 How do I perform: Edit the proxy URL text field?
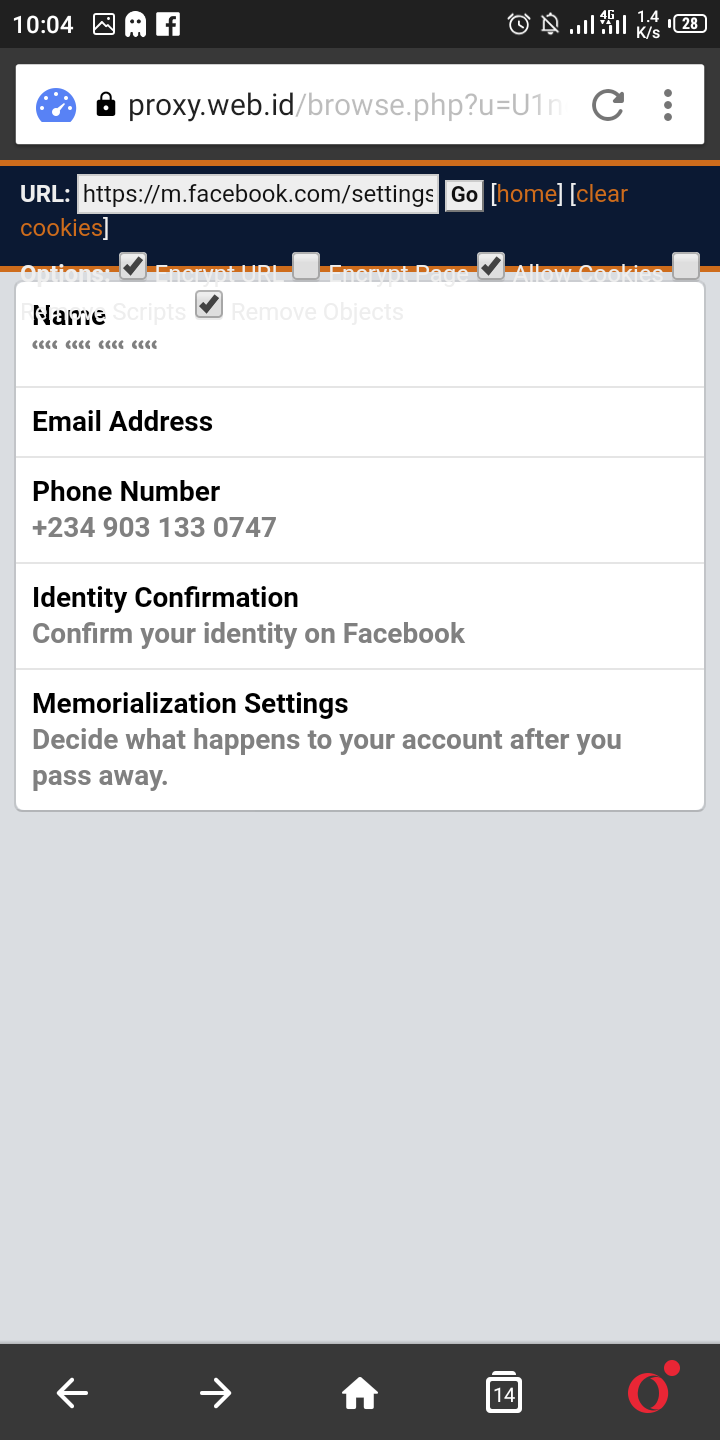257,194
